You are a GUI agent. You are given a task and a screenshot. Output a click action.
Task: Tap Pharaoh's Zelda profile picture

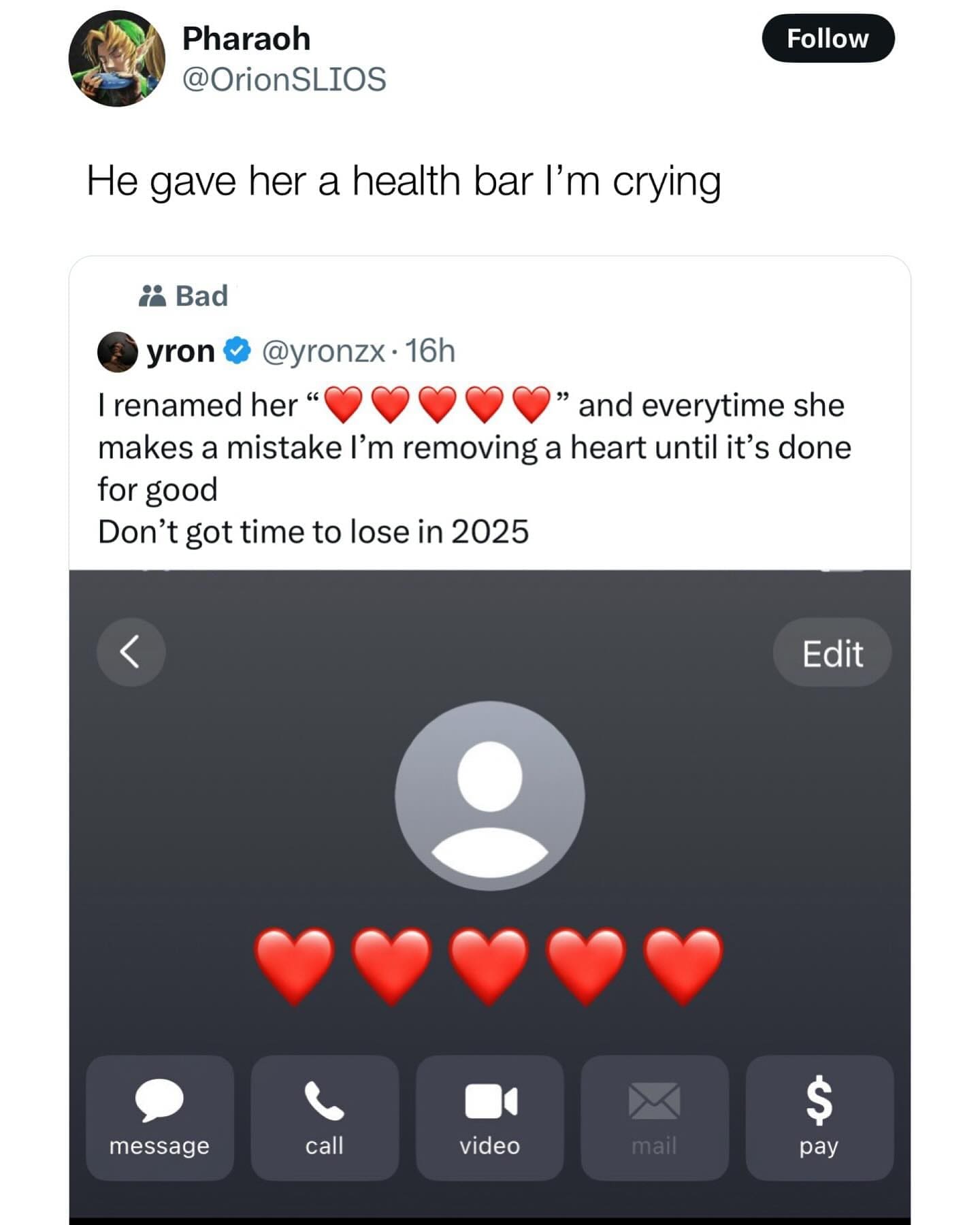120,60
